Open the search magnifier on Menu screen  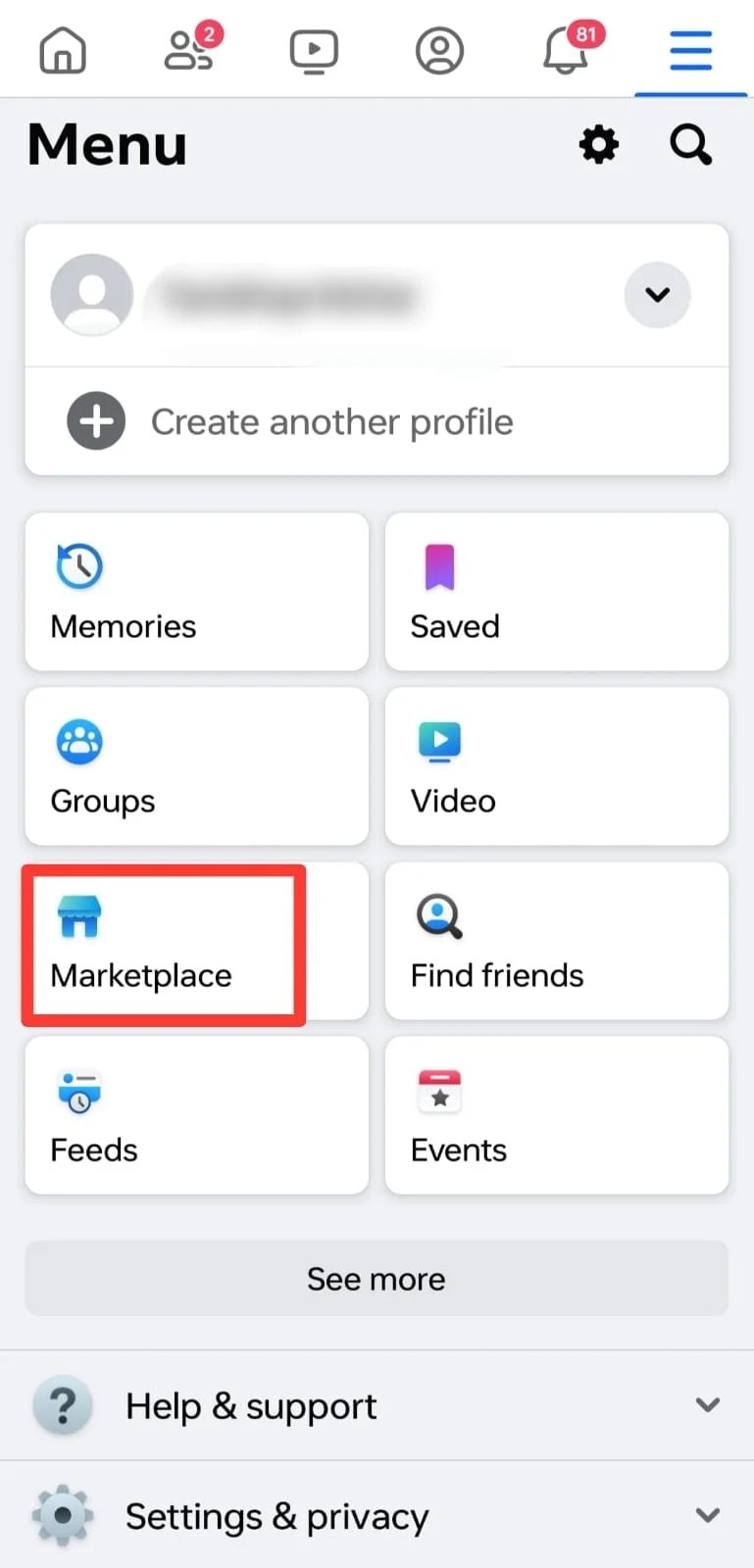point(690,144)
